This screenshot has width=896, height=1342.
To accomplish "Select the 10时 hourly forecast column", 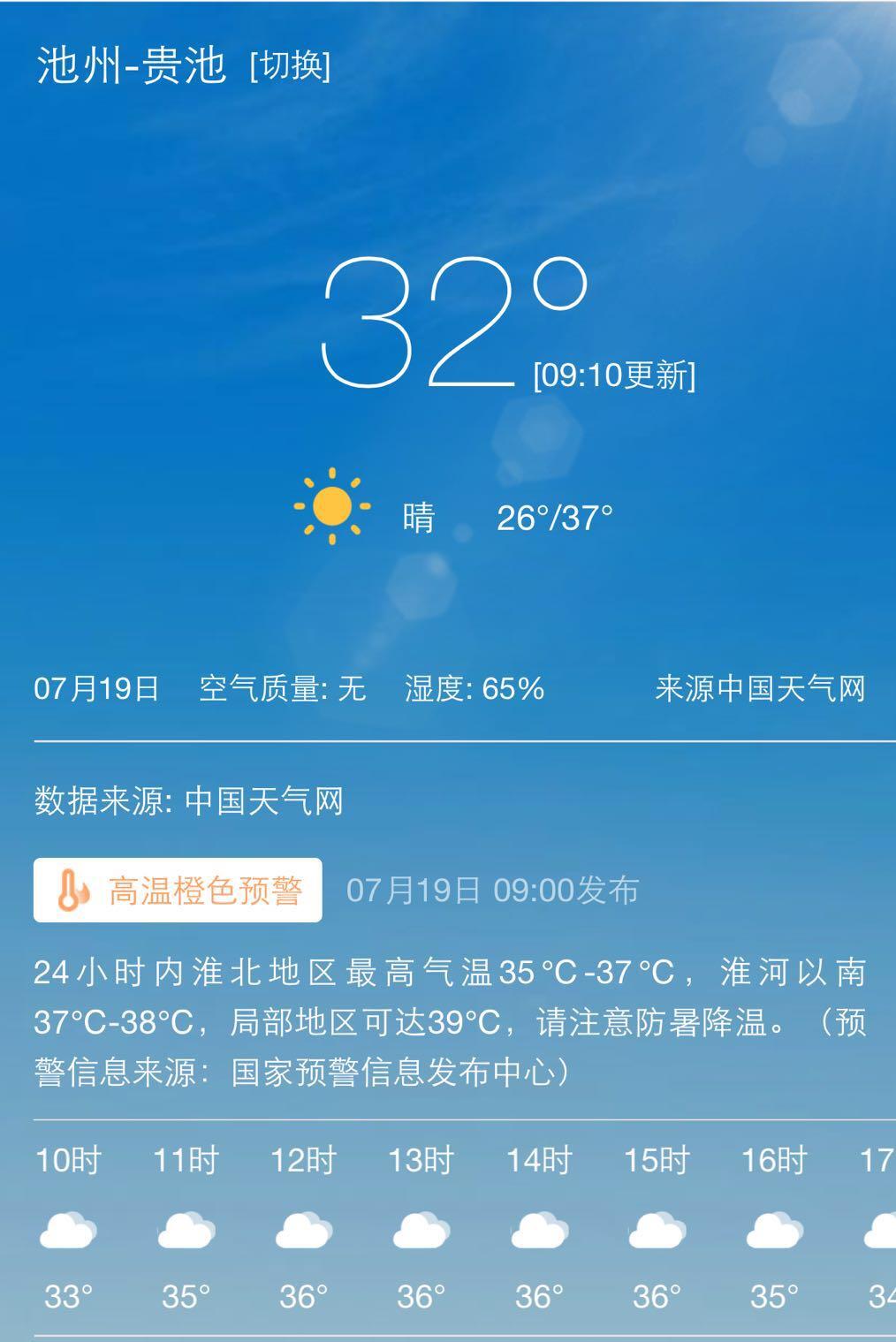I will [66, 1162].
